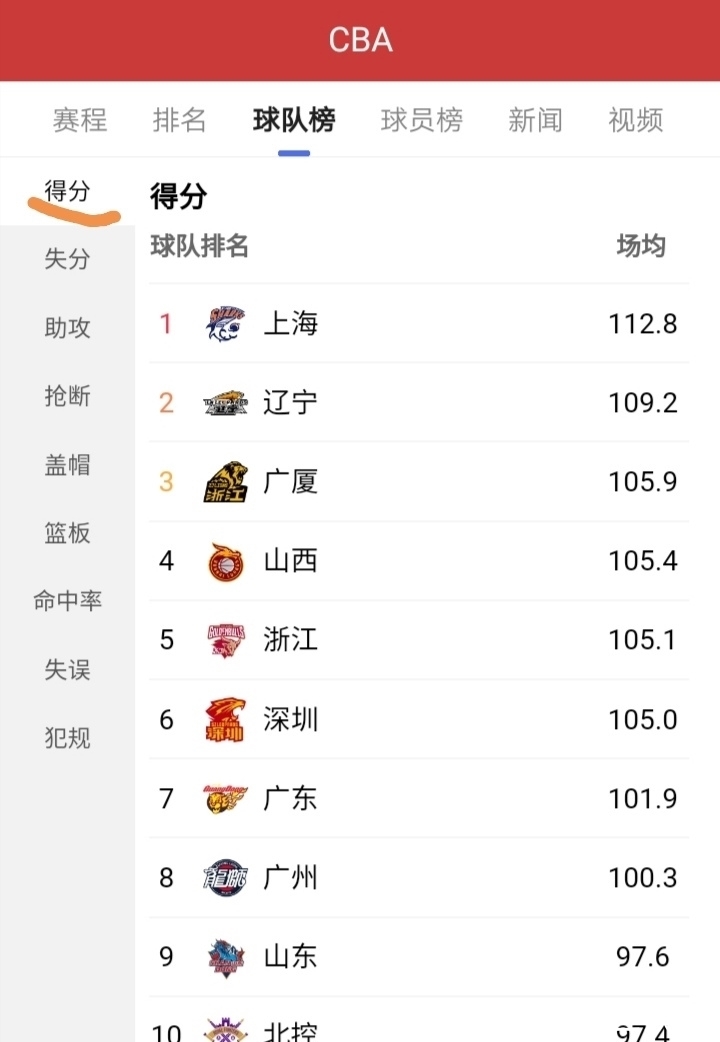Open the 视频 section
Image resolution: width=720 pixels, height=1042 pixels.
(x=633, y=119)
